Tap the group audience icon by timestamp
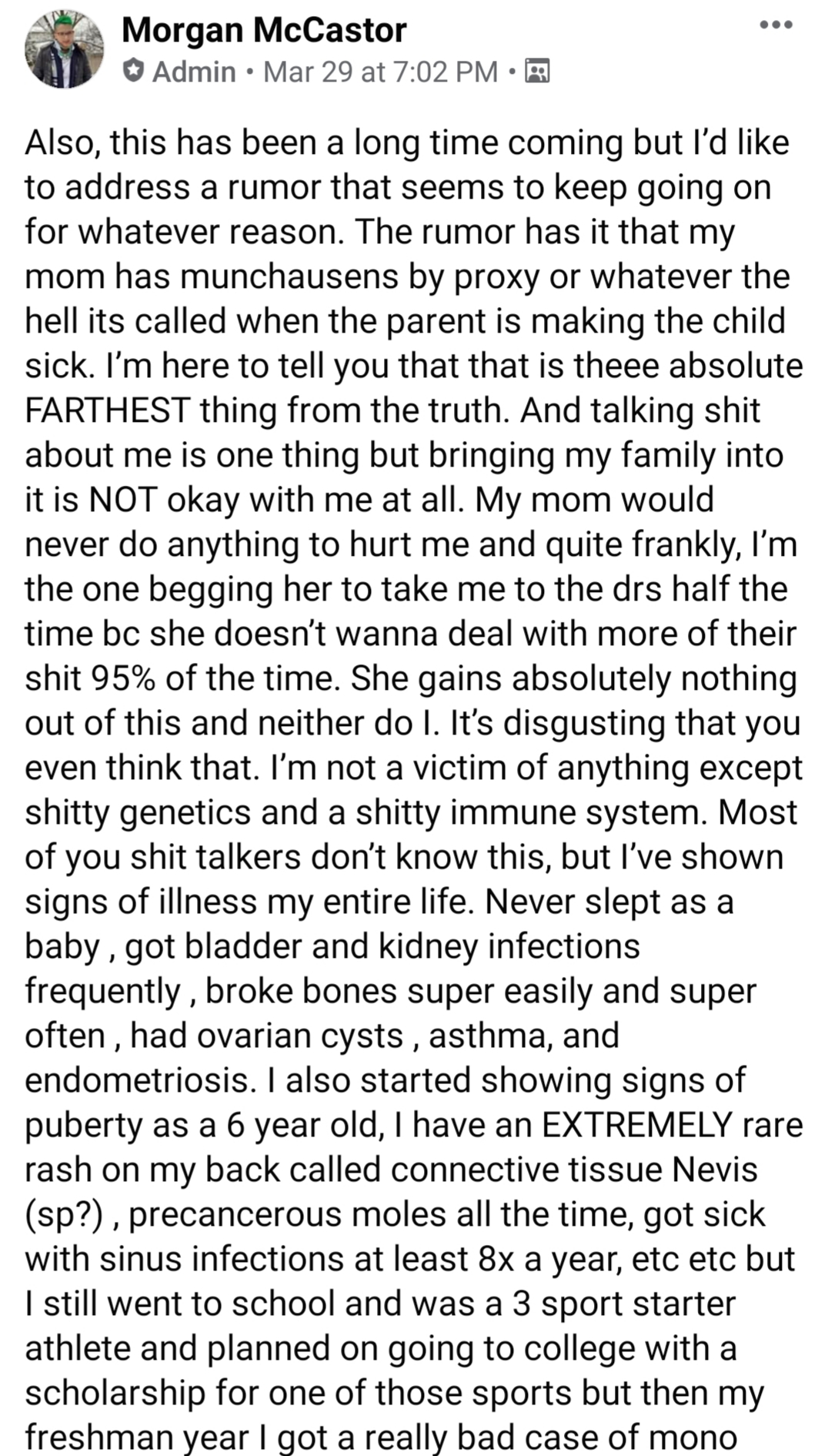Viewport: 818px width, 1456px height. 536,72
